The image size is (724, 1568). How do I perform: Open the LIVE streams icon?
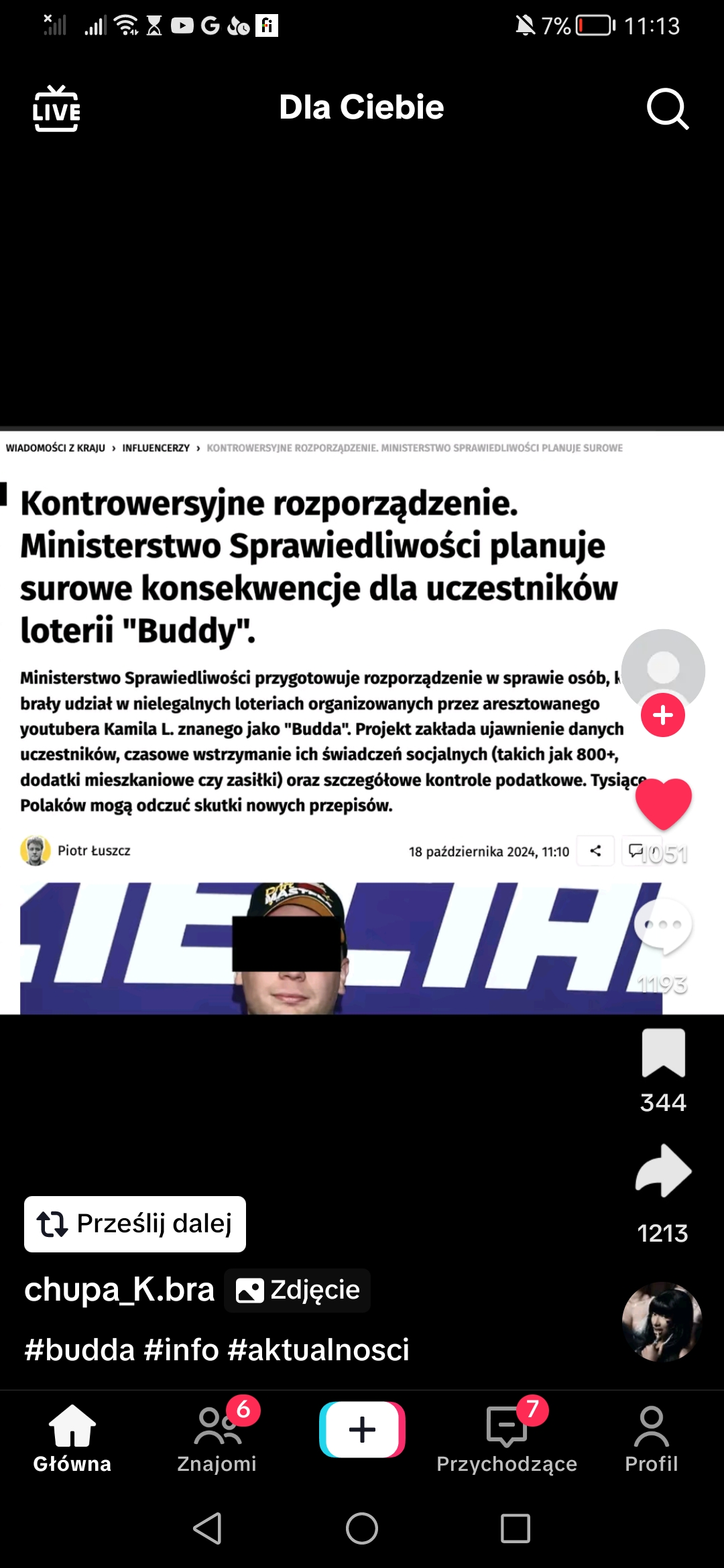(56, 109)
